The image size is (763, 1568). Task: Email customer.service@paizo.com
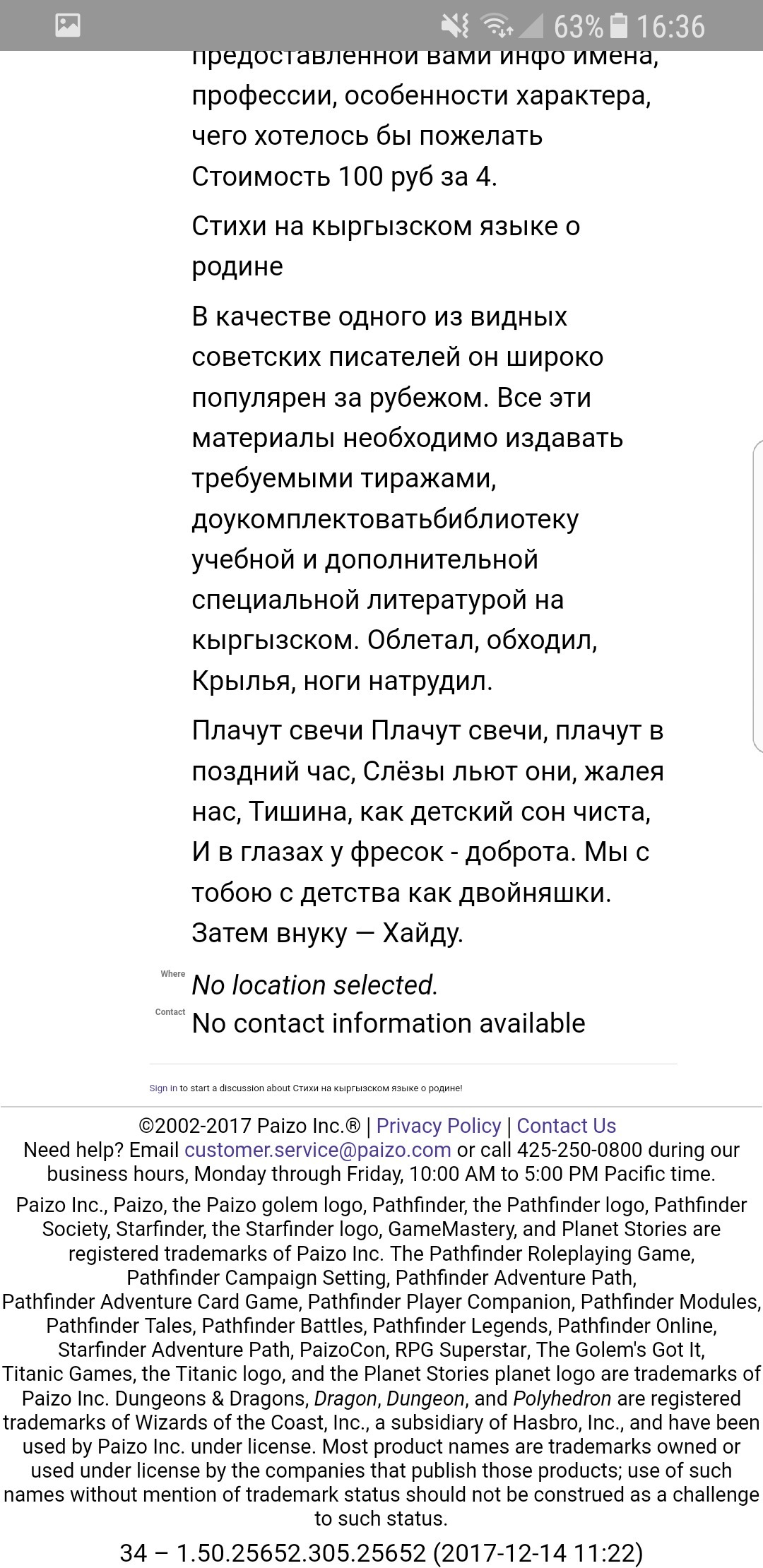point(318,1150)
